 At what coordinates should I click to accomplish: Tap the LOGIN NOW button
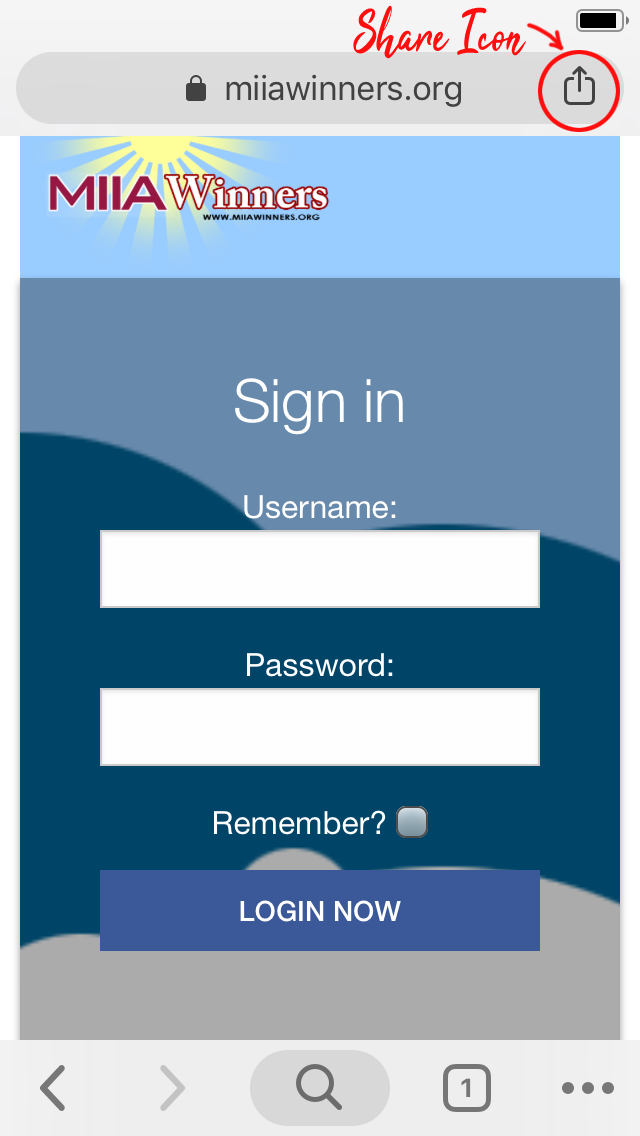320,910
